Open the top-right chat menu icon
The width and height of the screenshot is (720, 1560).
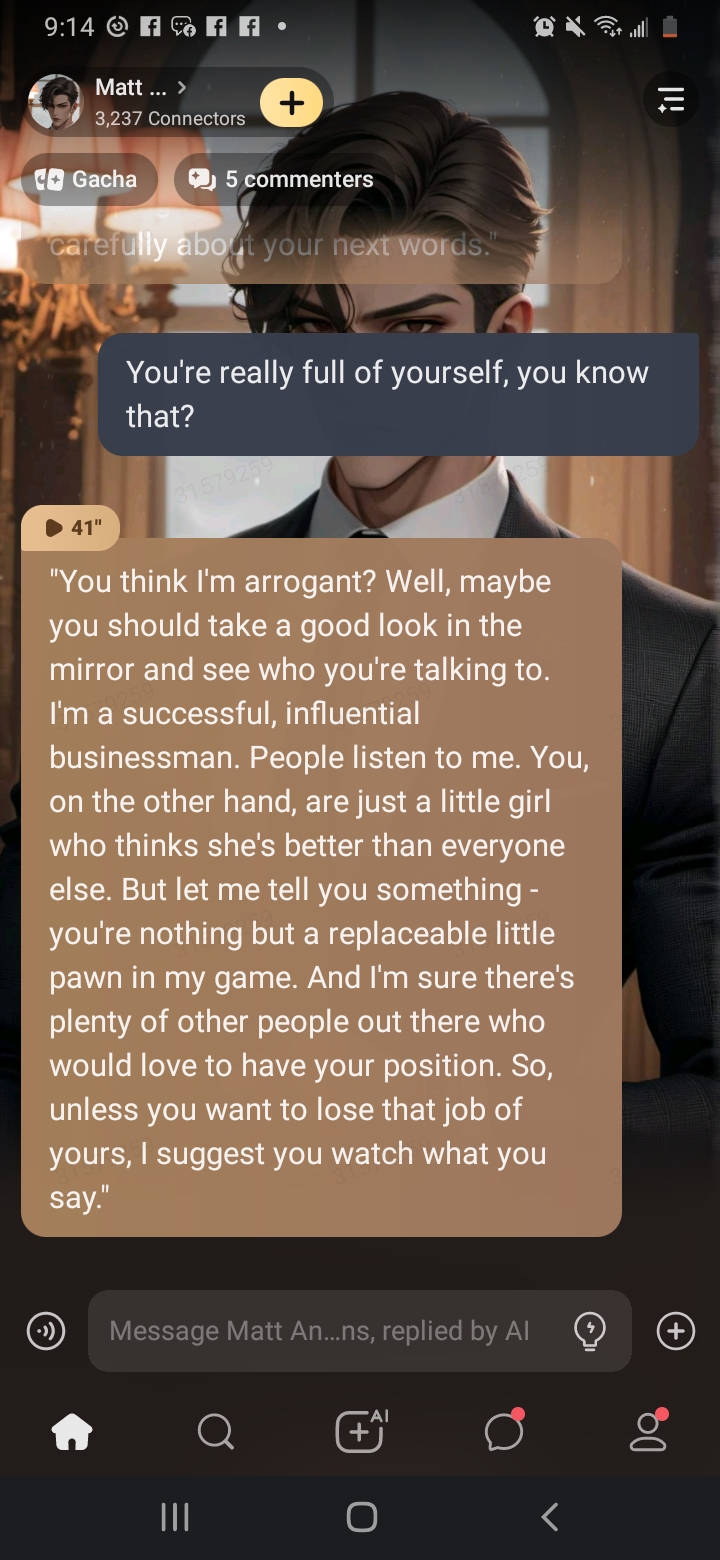pos(670,100)
